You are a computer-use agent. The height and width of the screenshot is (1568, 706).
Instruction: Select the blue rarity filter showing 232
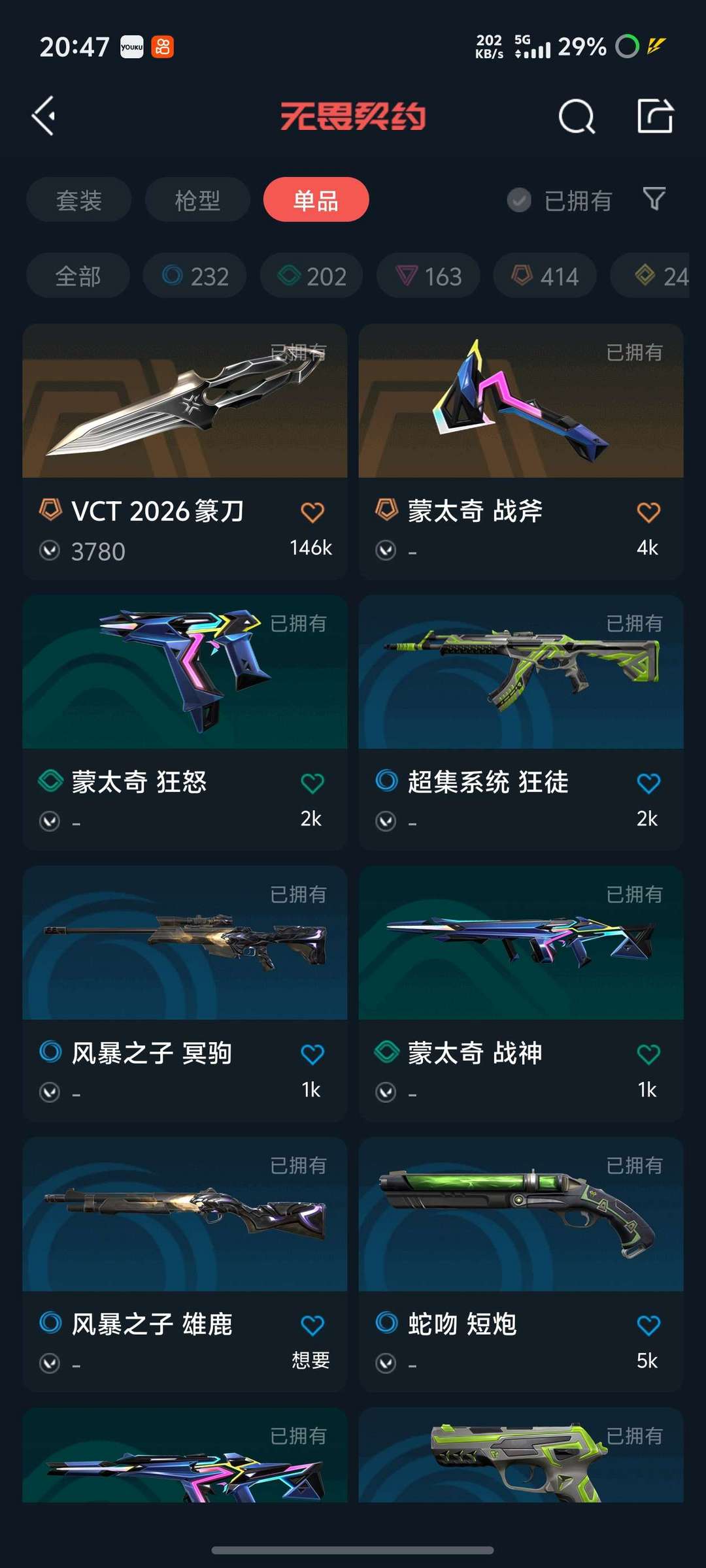[x=193, y=276]
